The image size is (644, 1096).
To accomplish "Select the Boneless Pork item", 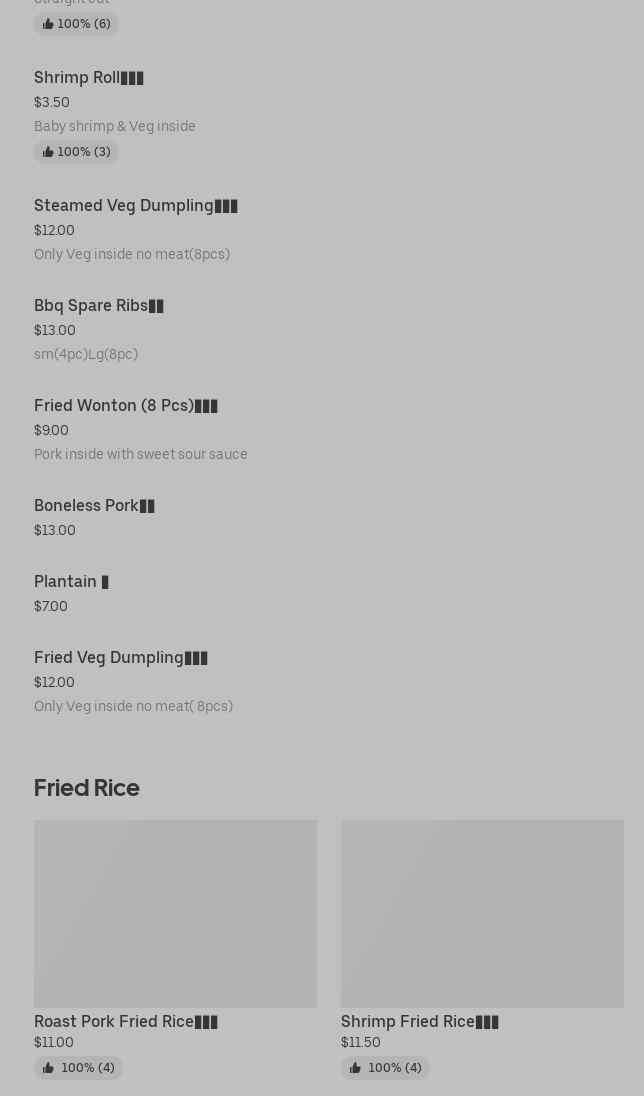I will tap(94, 506).
